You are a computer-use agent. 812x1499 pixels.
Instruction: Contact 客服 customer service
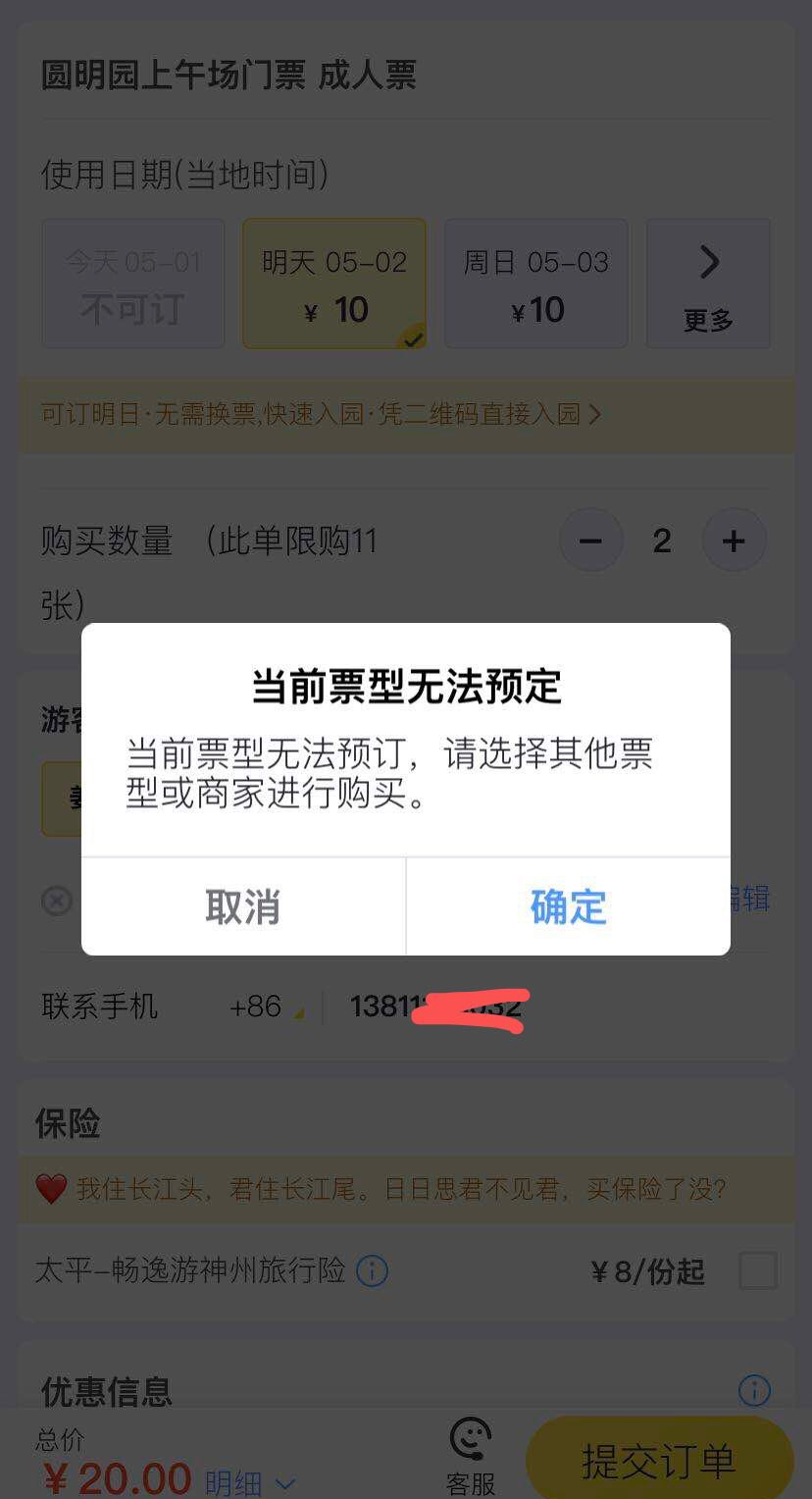[472, 1459]
